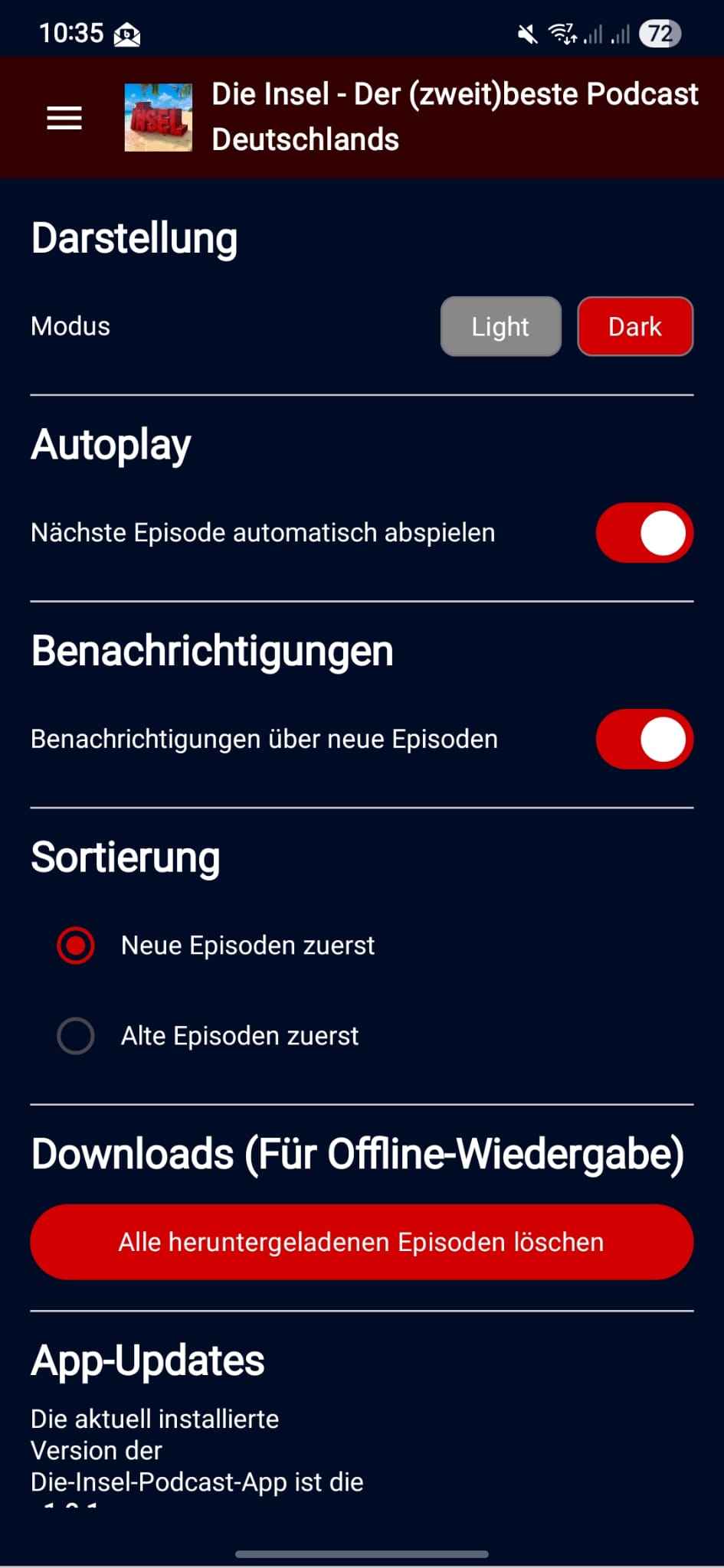Toggle automatic playback of next episode
The height and width of the screenshot is (1568, 724).
pyautogui.click(x=644, y=533)
